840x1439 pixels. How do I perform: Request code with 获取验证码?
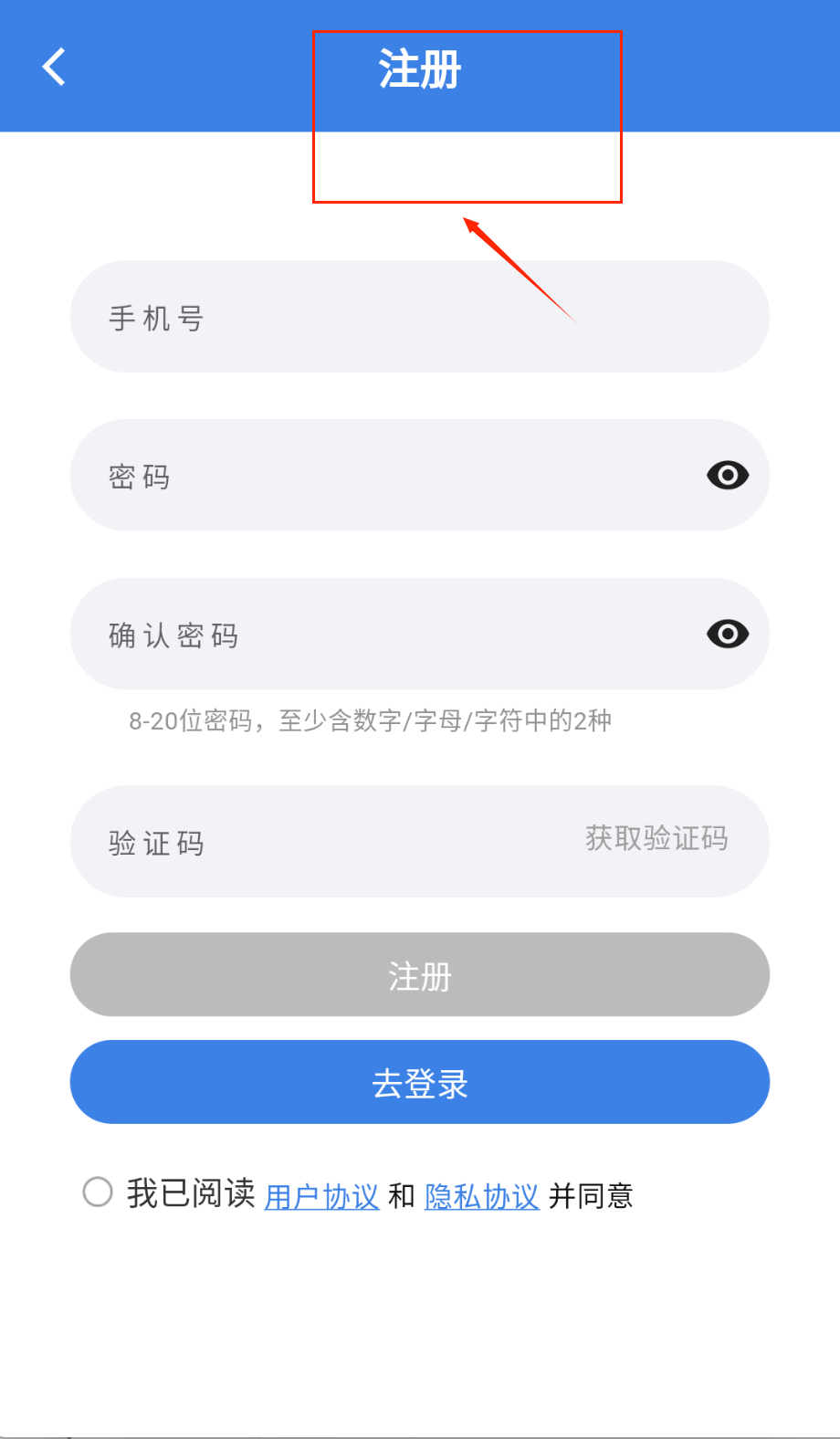[x=656, y=838]
